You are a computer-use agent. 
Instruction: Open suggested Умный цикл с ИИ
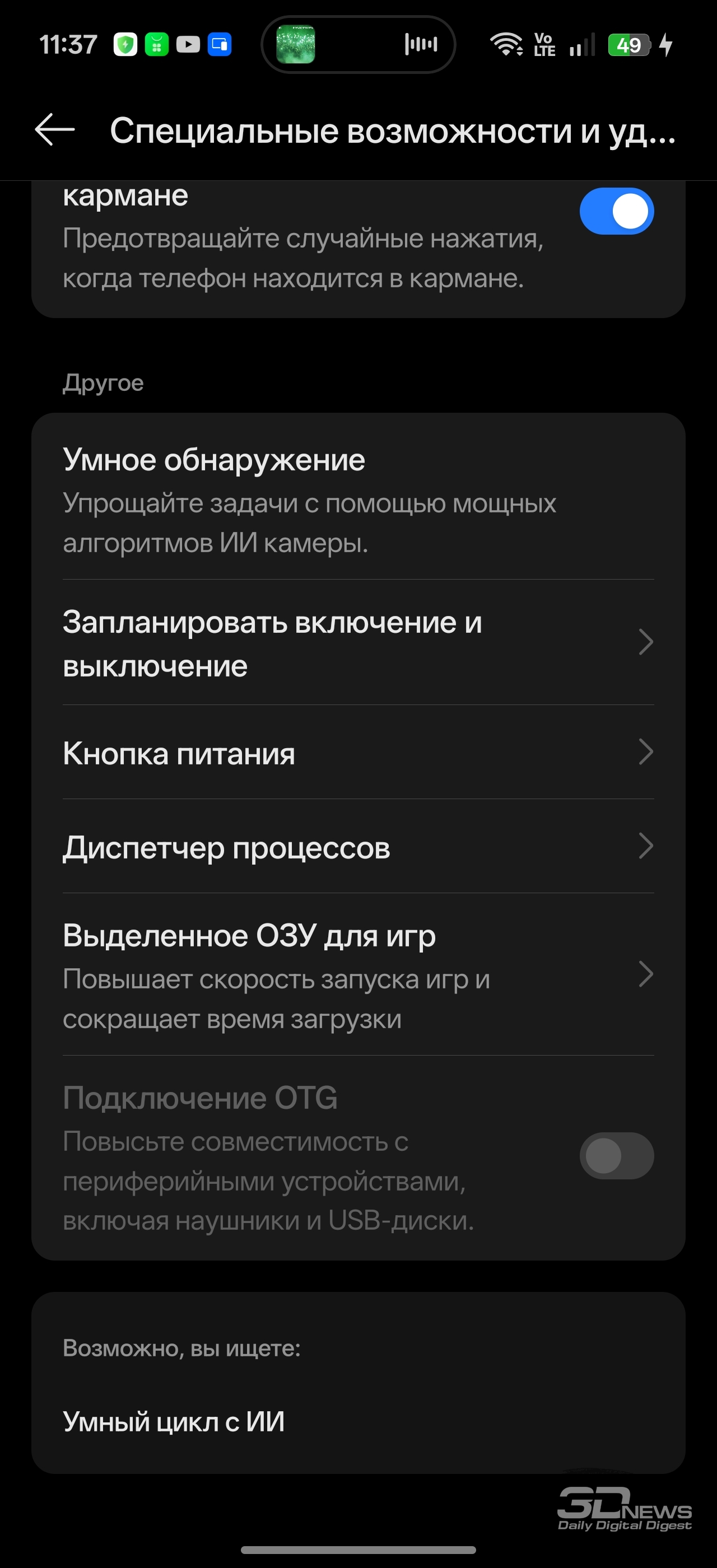tap(174, 1422)
